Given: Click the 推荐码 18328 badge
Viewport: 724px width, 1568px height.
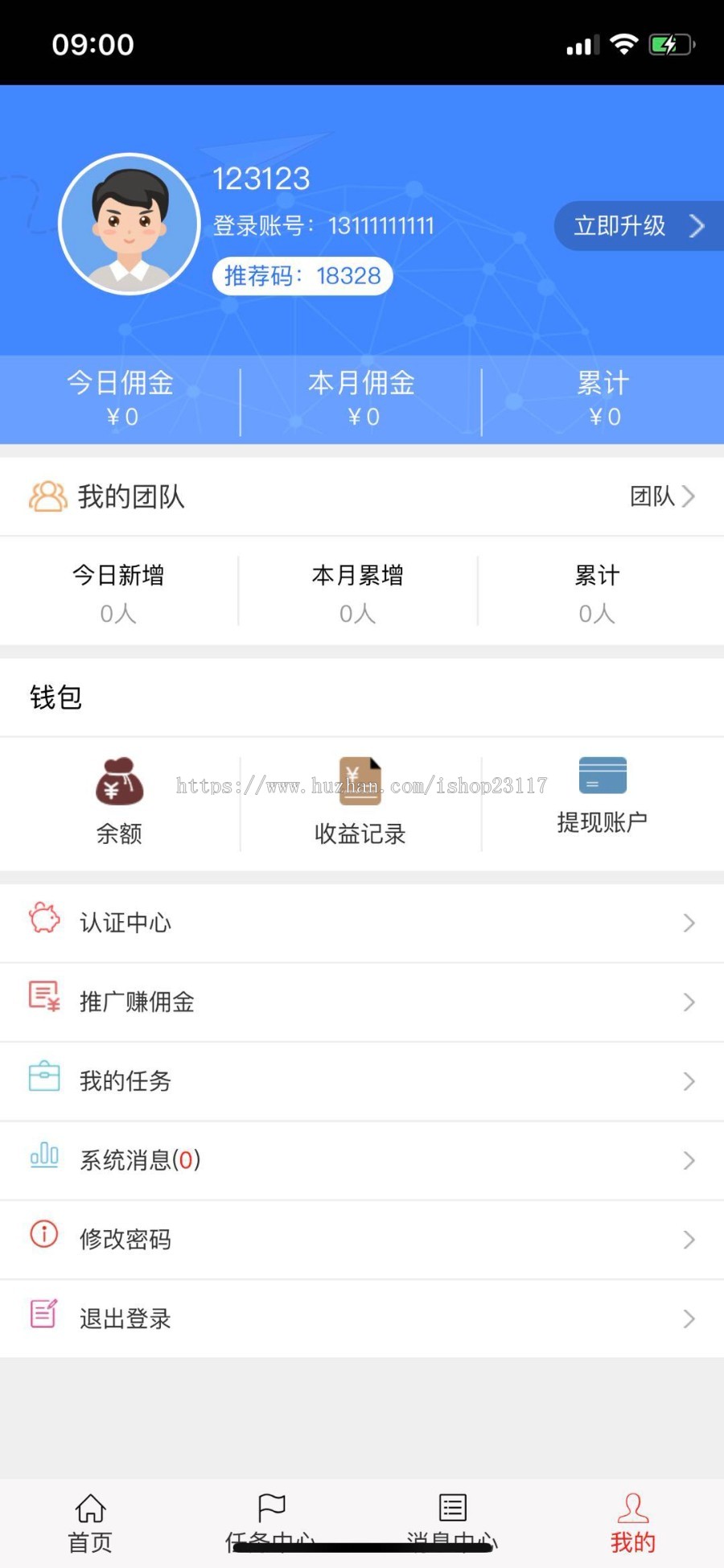Looking at the screenshot, I should pyautogui.click(x=302, y=275).
